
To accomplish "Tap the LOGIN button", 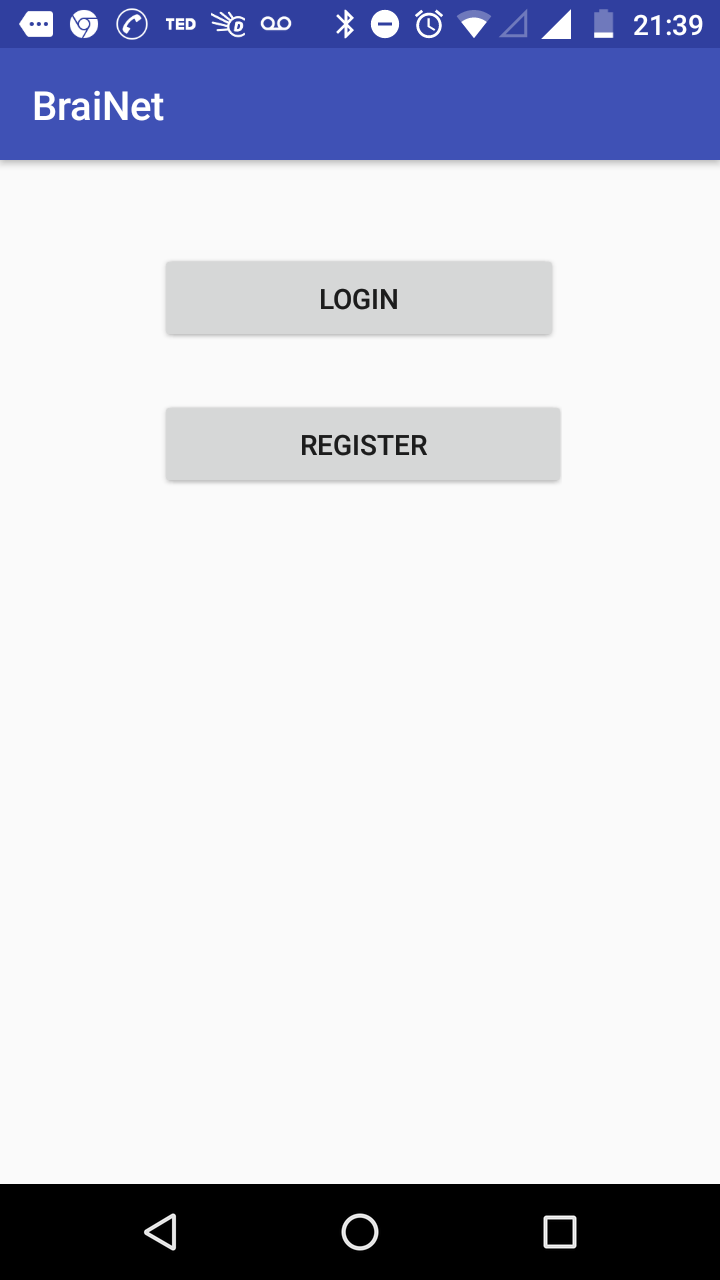I will click(359, 298).
